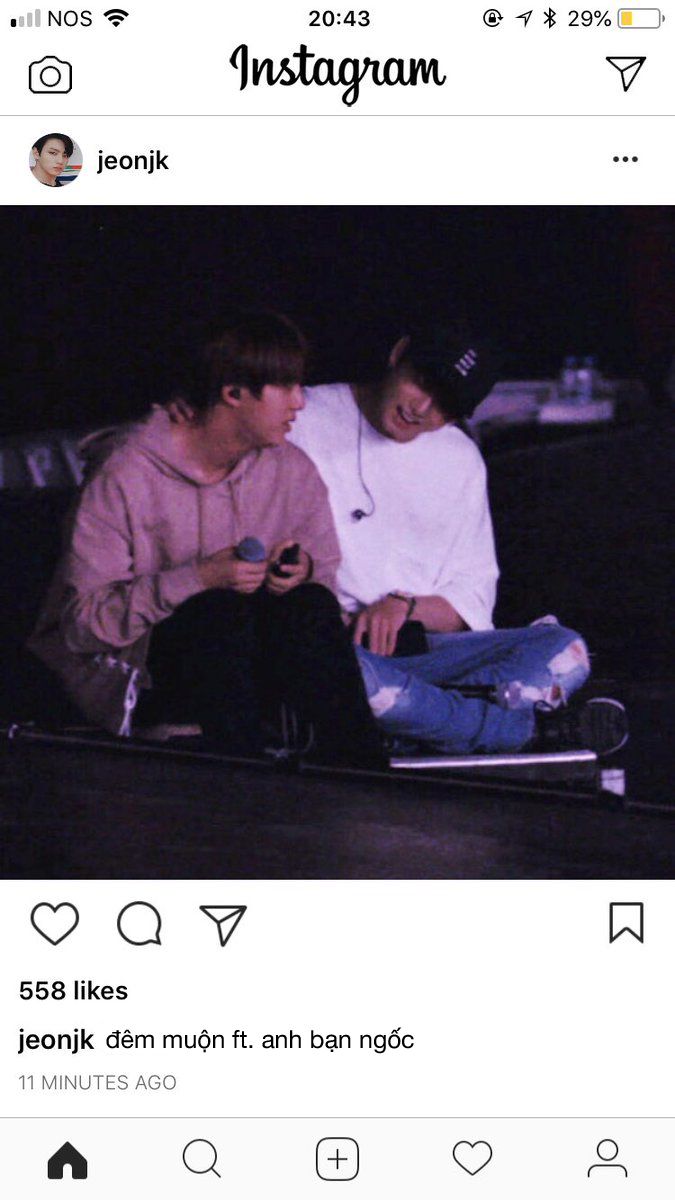This screenshot has height=1200, width=675.
Task: Open jeonjk's username above the post
Action: click(x=132, y=161)
